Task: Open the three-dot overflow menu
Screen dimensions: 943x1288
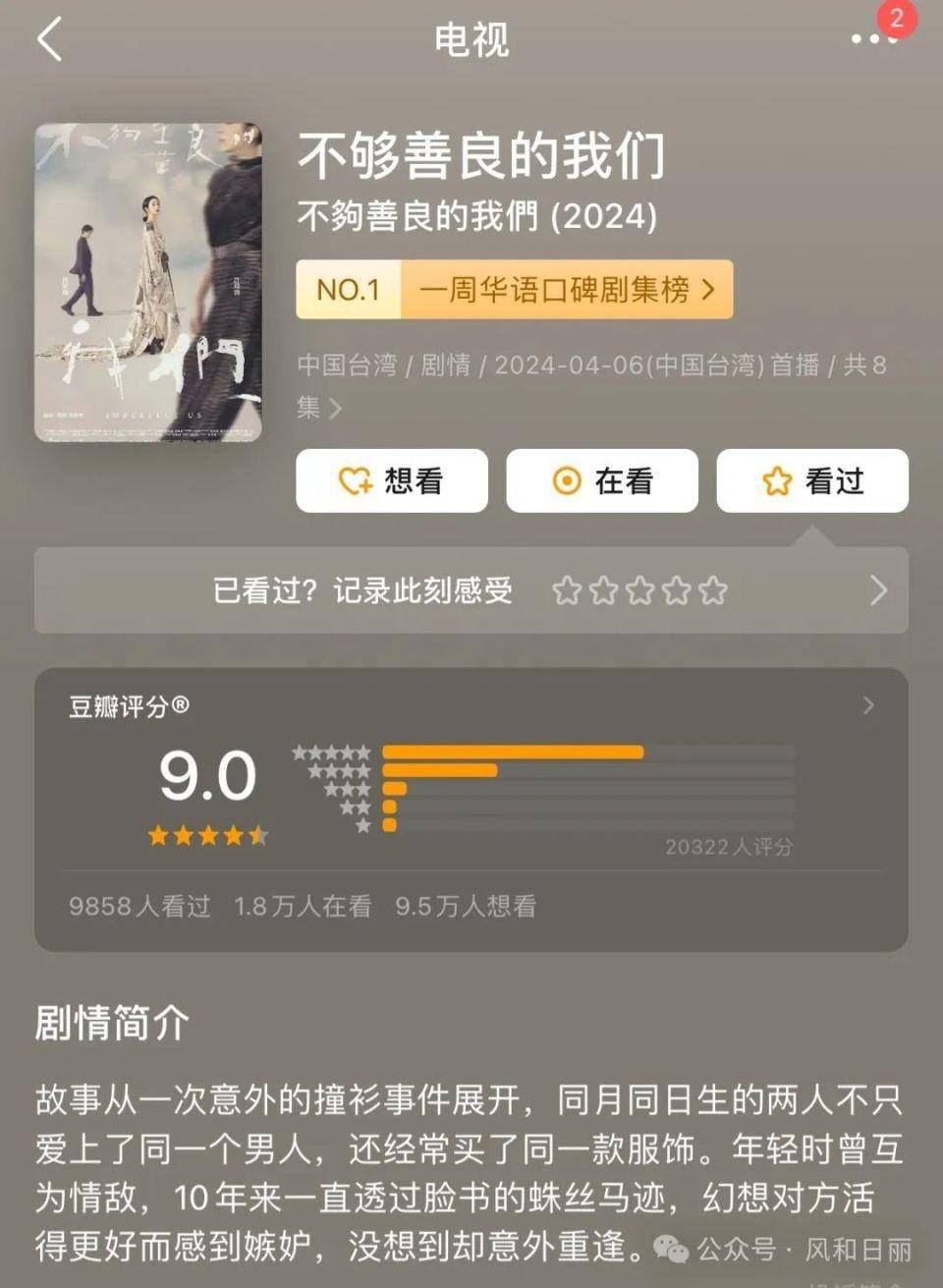Action: (872, 39)
